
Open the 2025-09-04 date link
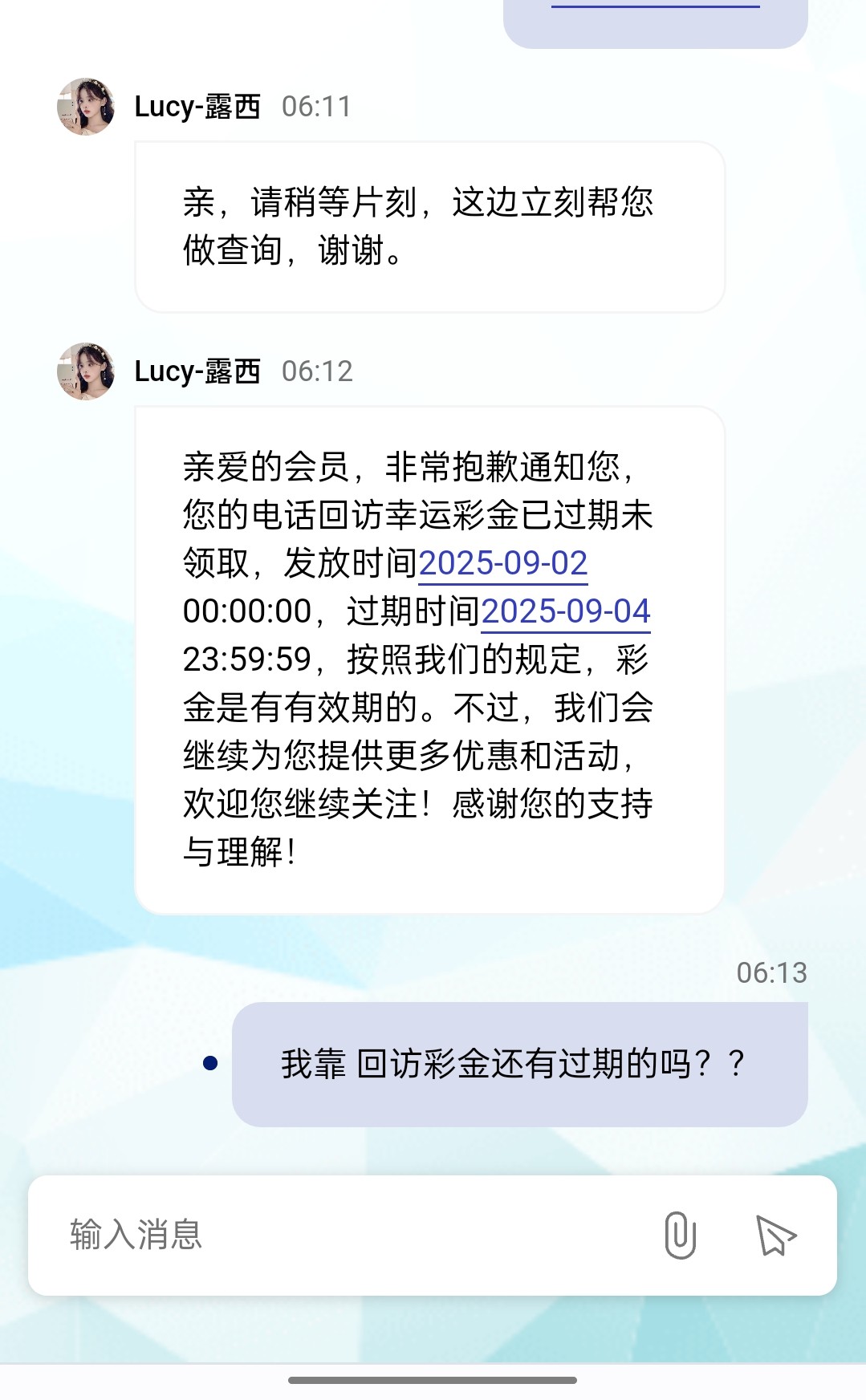coord(566,611)
